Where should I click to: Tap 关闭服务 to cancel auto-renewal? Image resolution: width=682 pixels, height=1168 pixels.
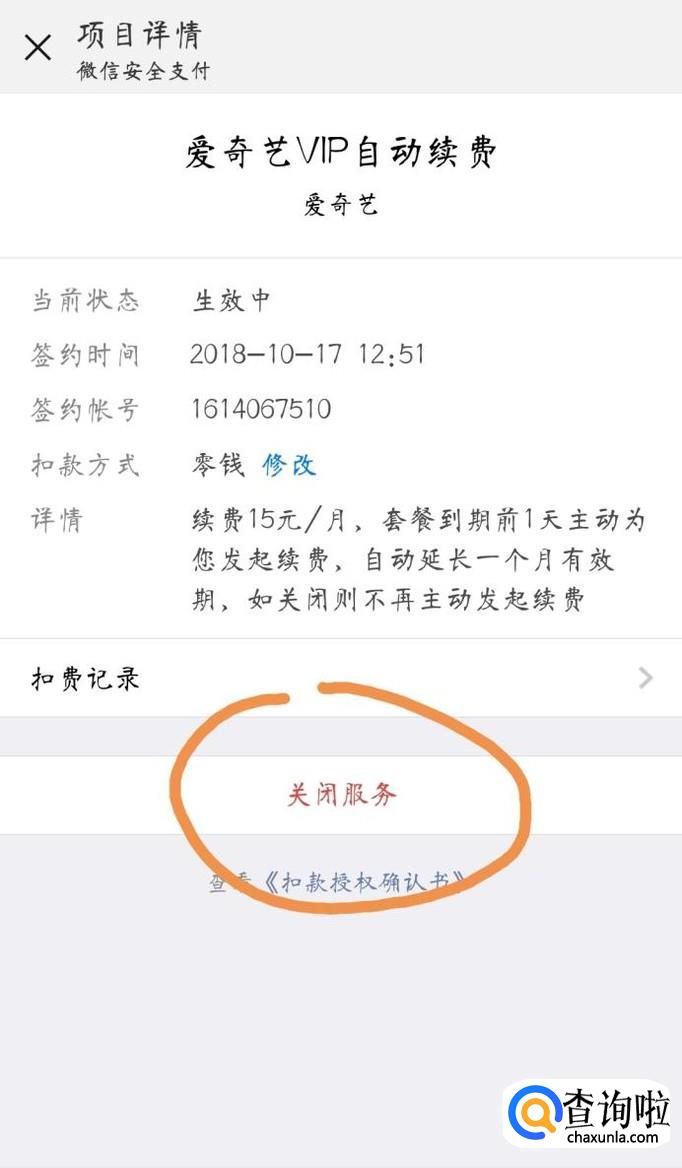tap(342, 795)
